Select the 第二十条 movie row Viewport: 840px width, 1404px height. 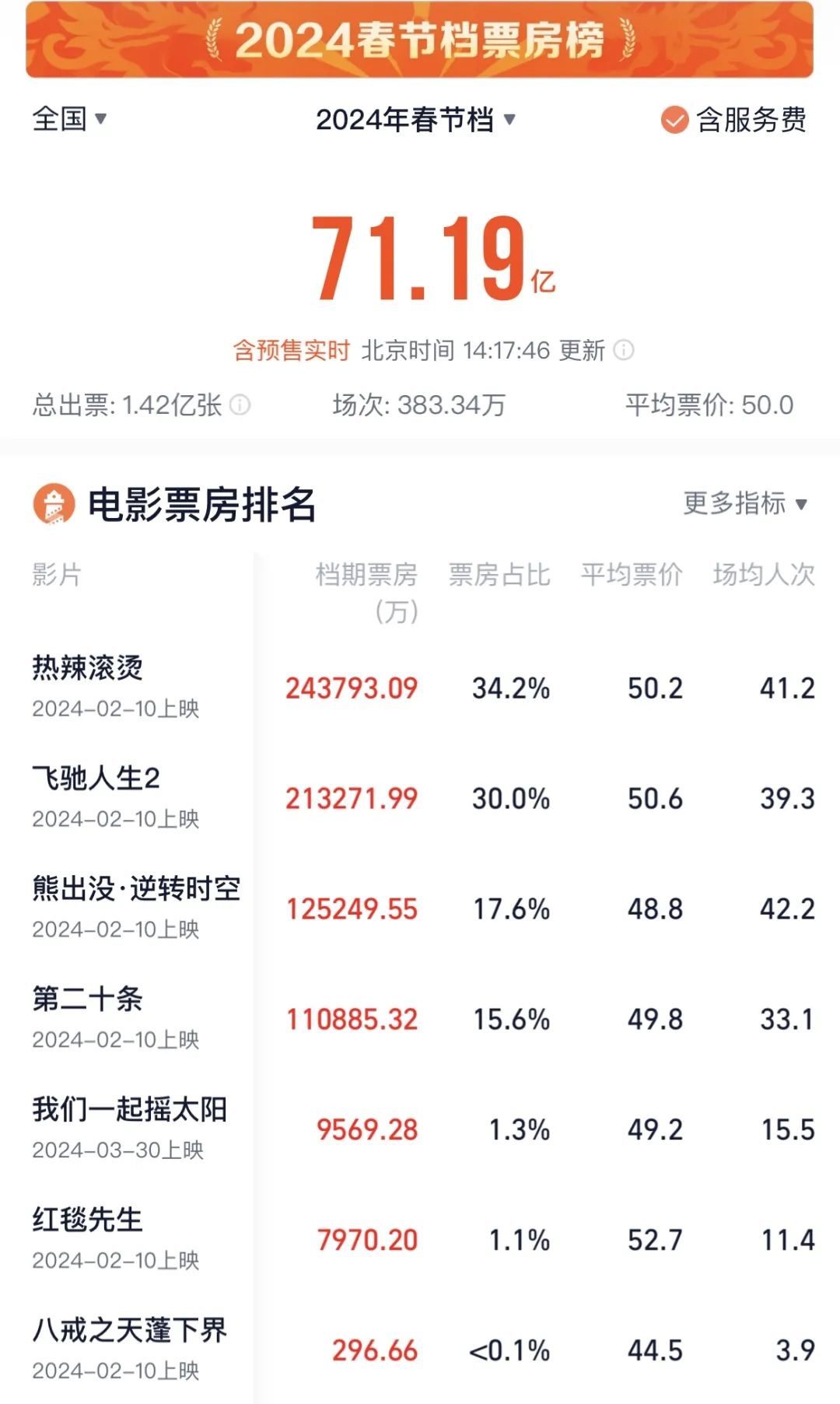[x=420, y=1019]
